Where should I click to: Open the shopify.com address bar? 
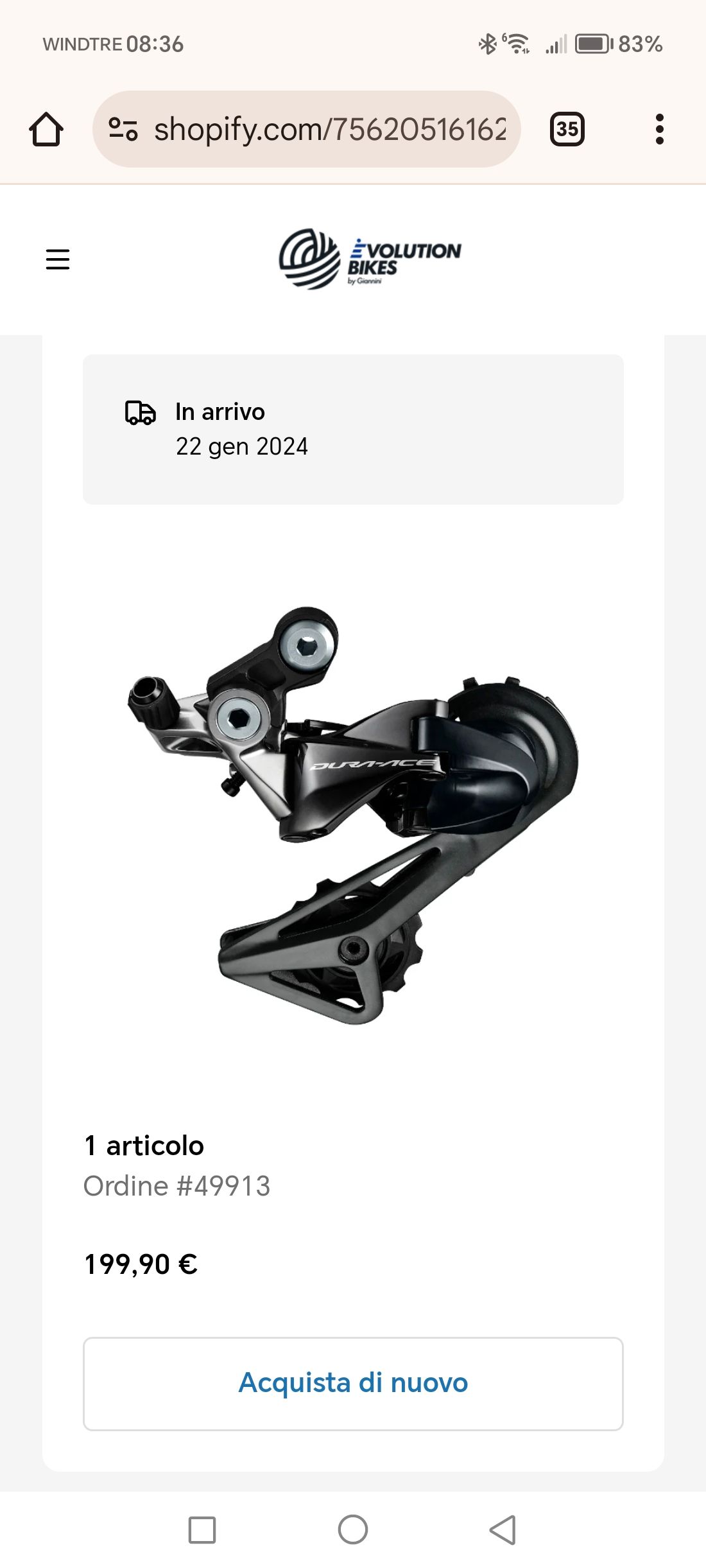click(x=330, y=130)
